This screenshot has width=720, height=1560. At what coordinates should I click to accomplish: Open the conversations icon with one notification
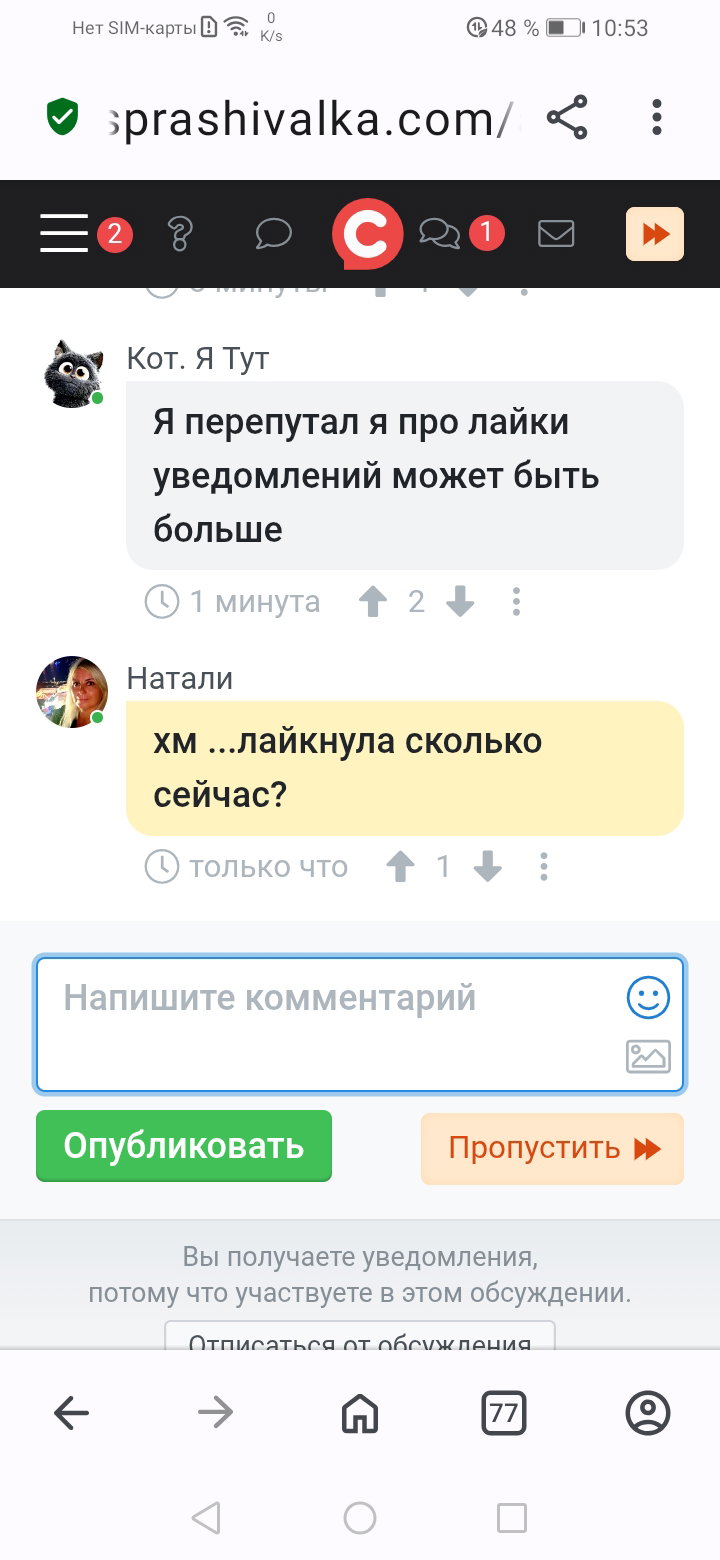pos(439,234)
